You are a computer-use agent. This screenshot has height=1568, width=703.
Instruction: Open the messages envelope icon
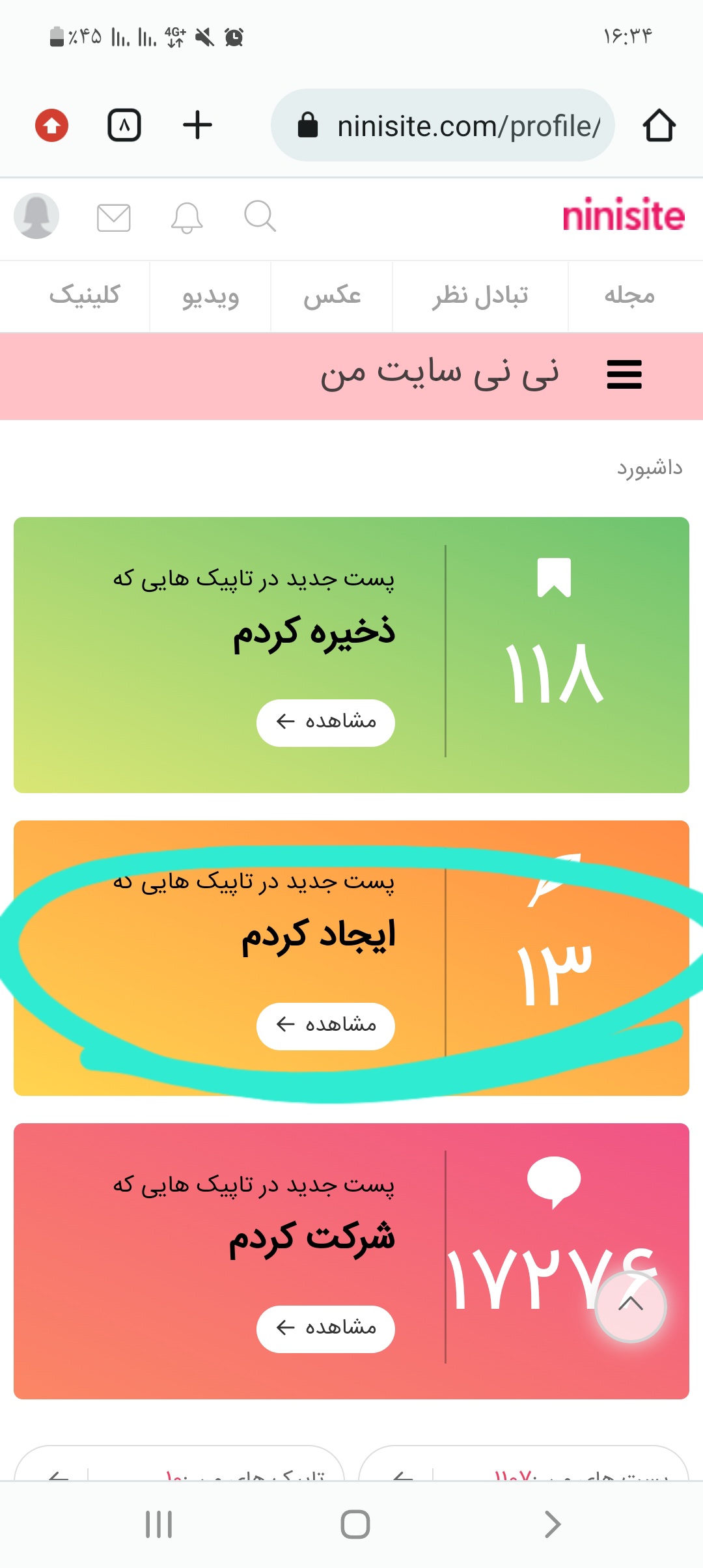coord(114,217)
